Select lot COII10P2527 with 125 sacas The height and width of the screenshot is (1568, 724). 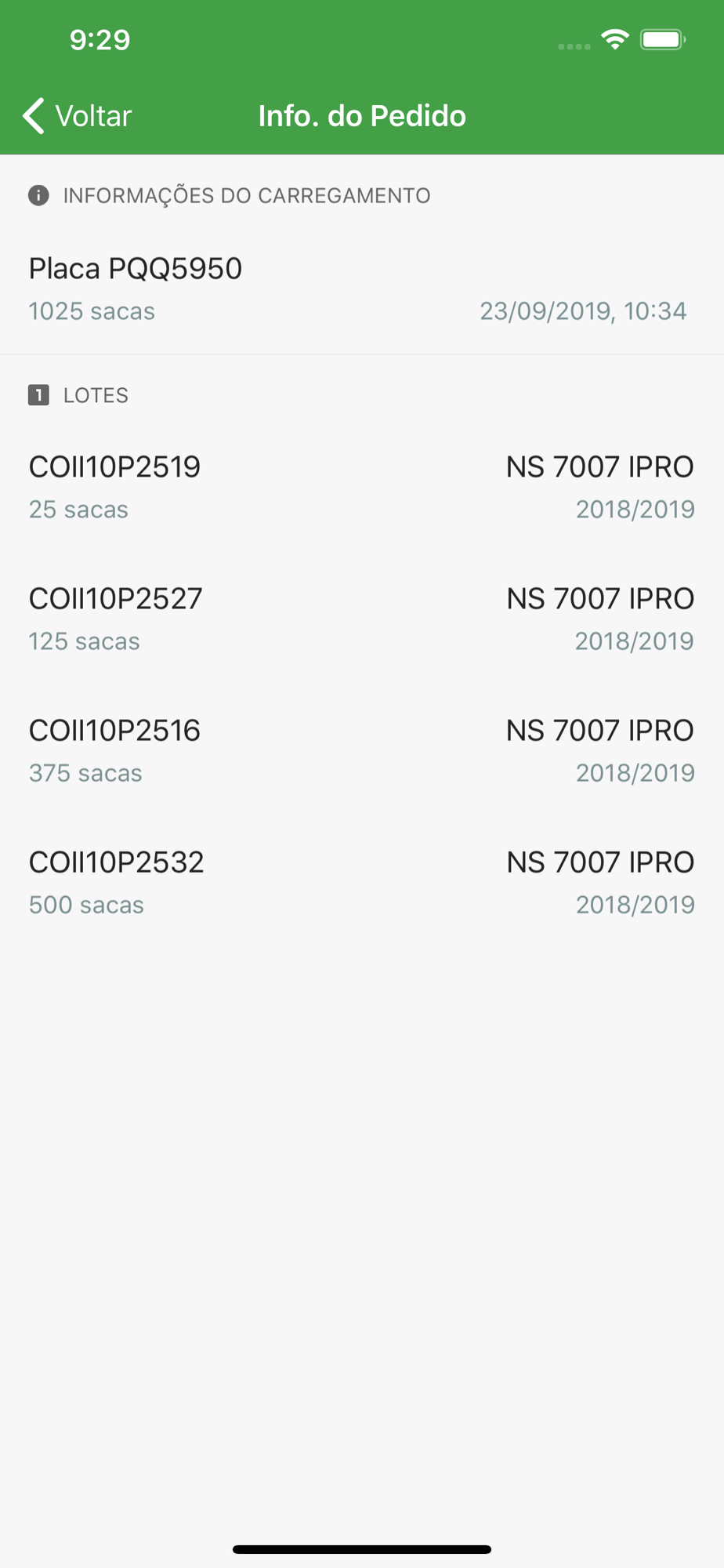pyautogui.click(x=362, y=619)
